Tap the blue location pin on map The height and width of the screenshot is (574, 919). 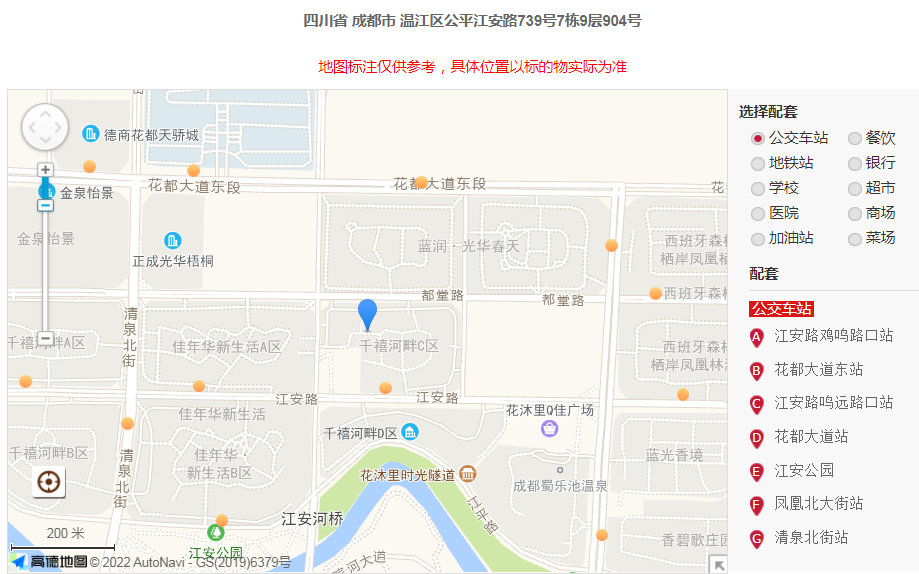368,314
